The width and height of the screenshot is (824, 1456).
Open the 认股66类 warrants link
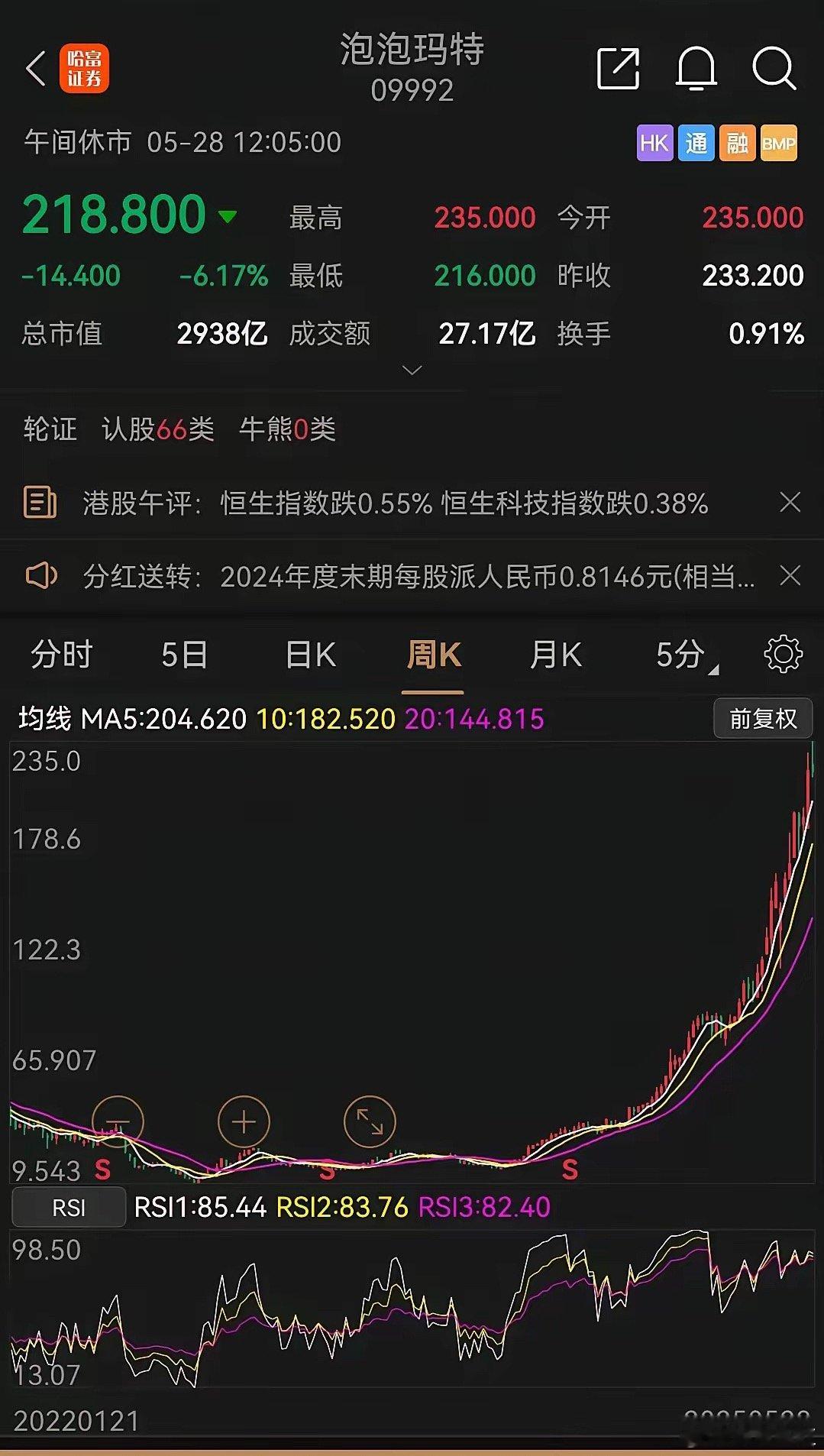157,430
